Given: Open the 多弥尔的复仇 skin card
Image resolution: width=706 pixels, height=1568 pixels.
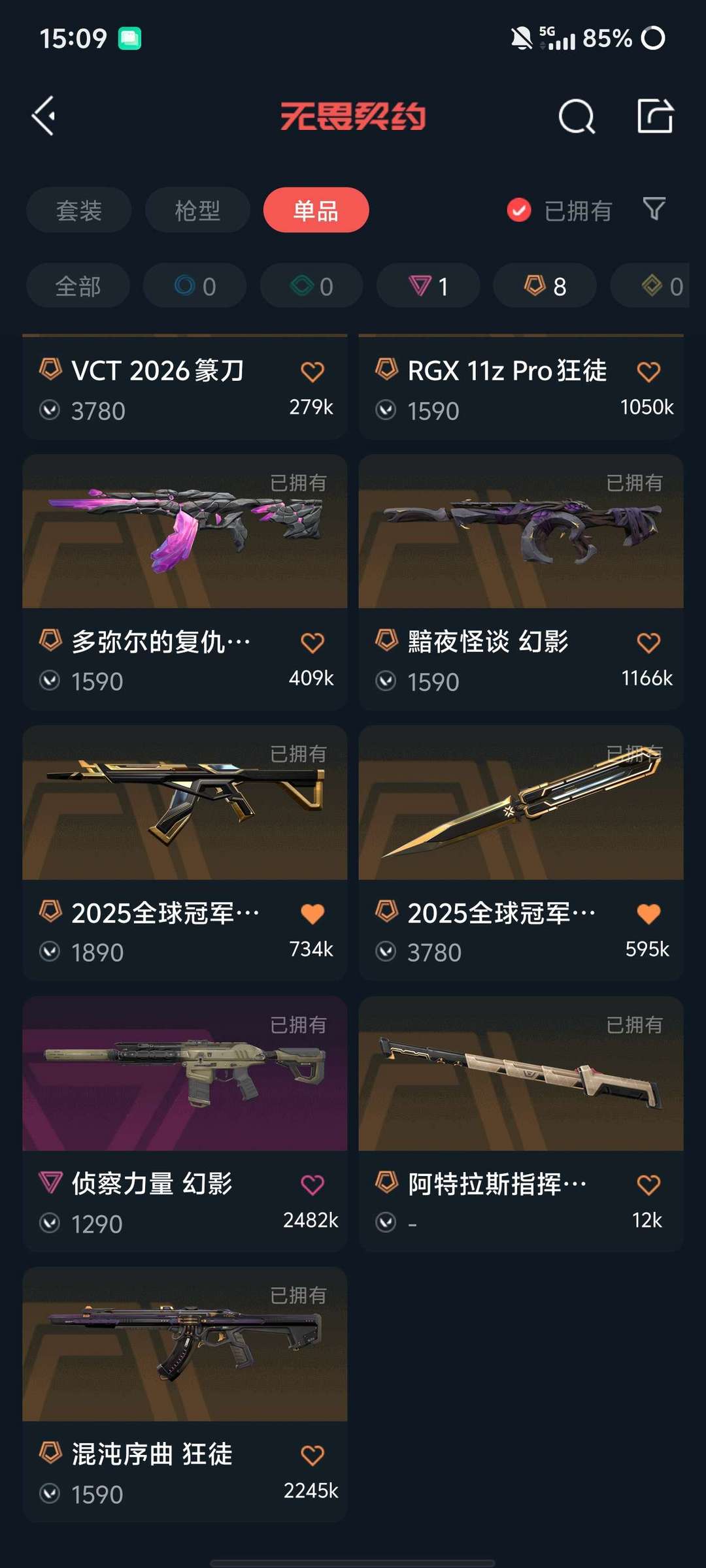Looking at the screenshot, I should [184, 532].
